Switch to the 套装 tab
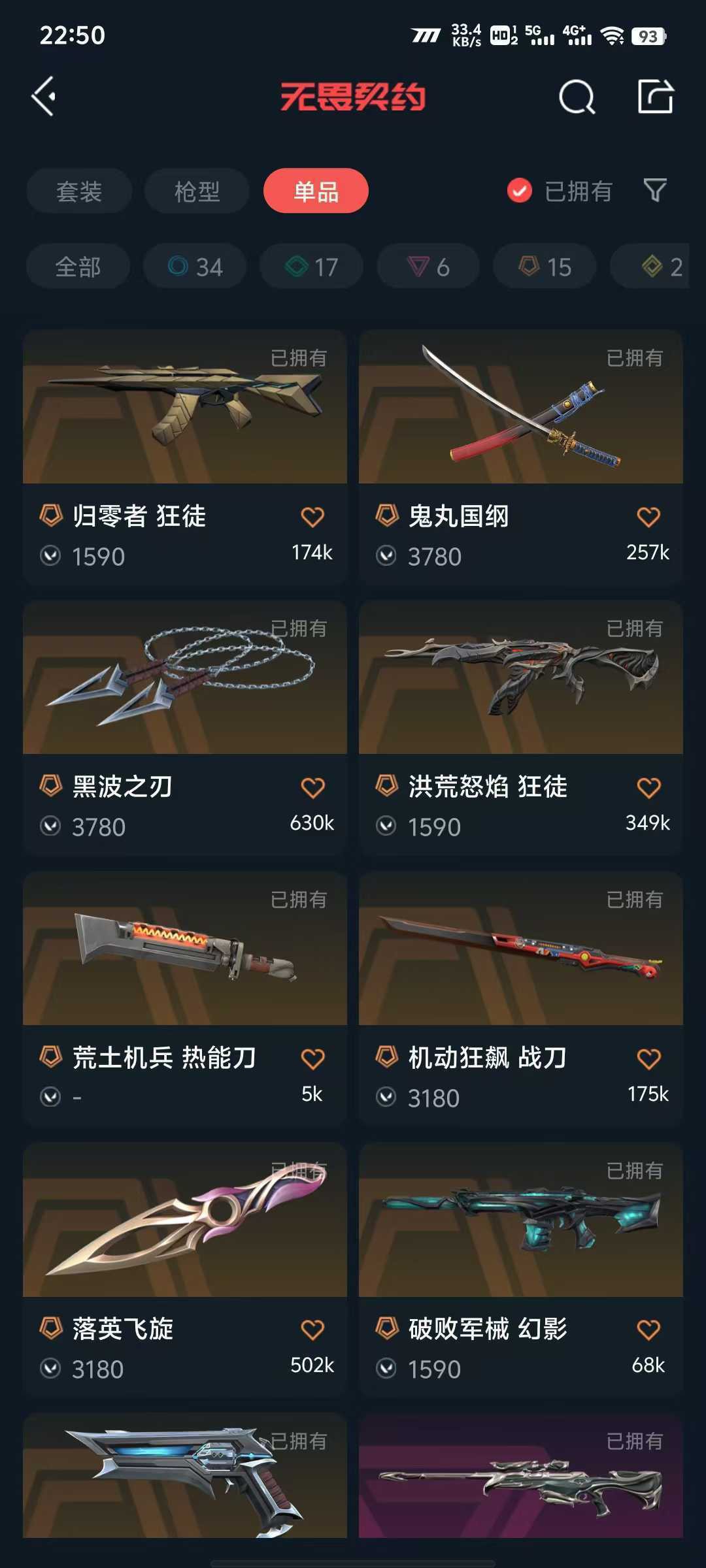 pyautogui.click(x=79, y=191)
